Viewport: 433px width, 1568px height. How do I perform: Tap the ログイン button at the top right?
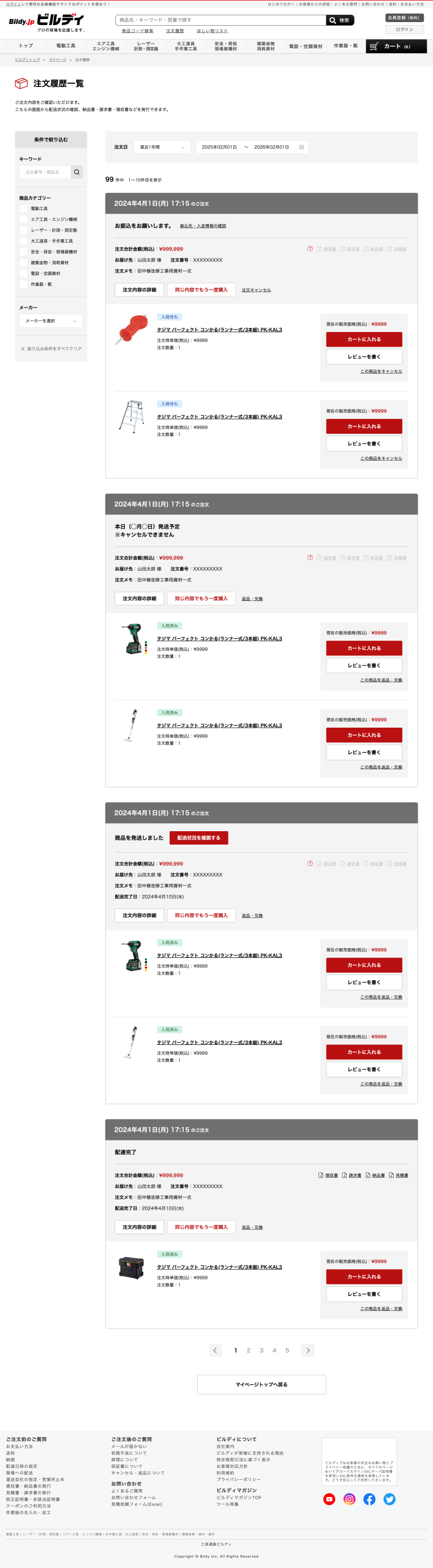coord(404,29)
